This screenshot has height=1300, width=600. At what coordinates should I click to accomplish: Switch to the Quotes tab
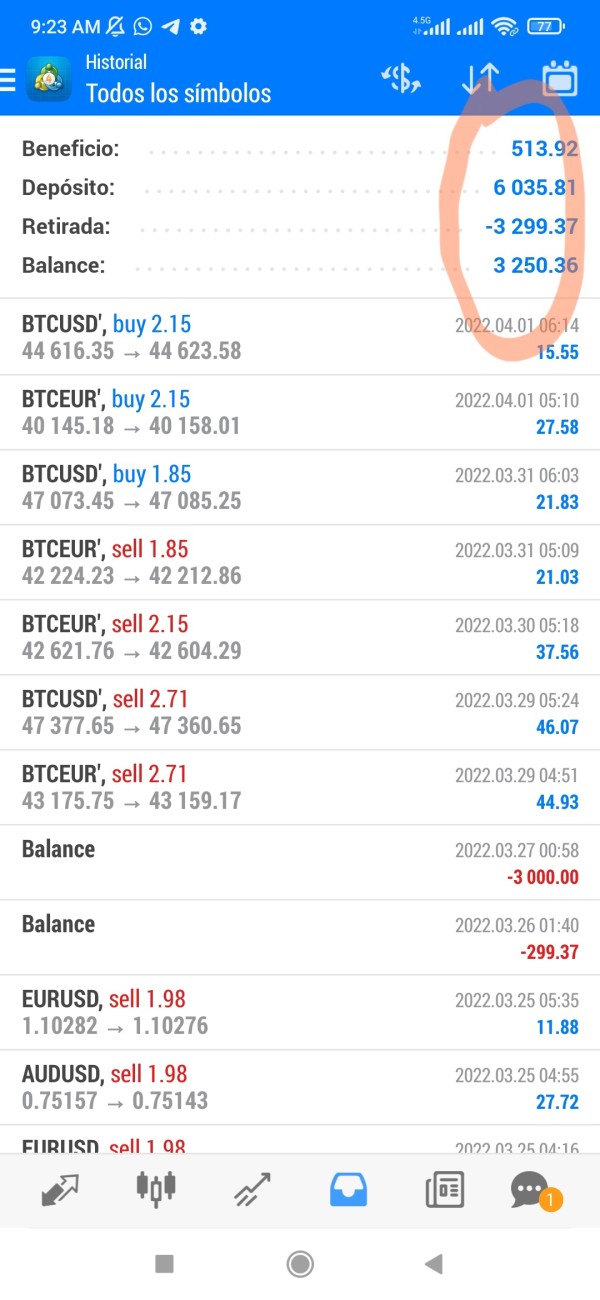pyautogui.click(x=60, y=1189)
